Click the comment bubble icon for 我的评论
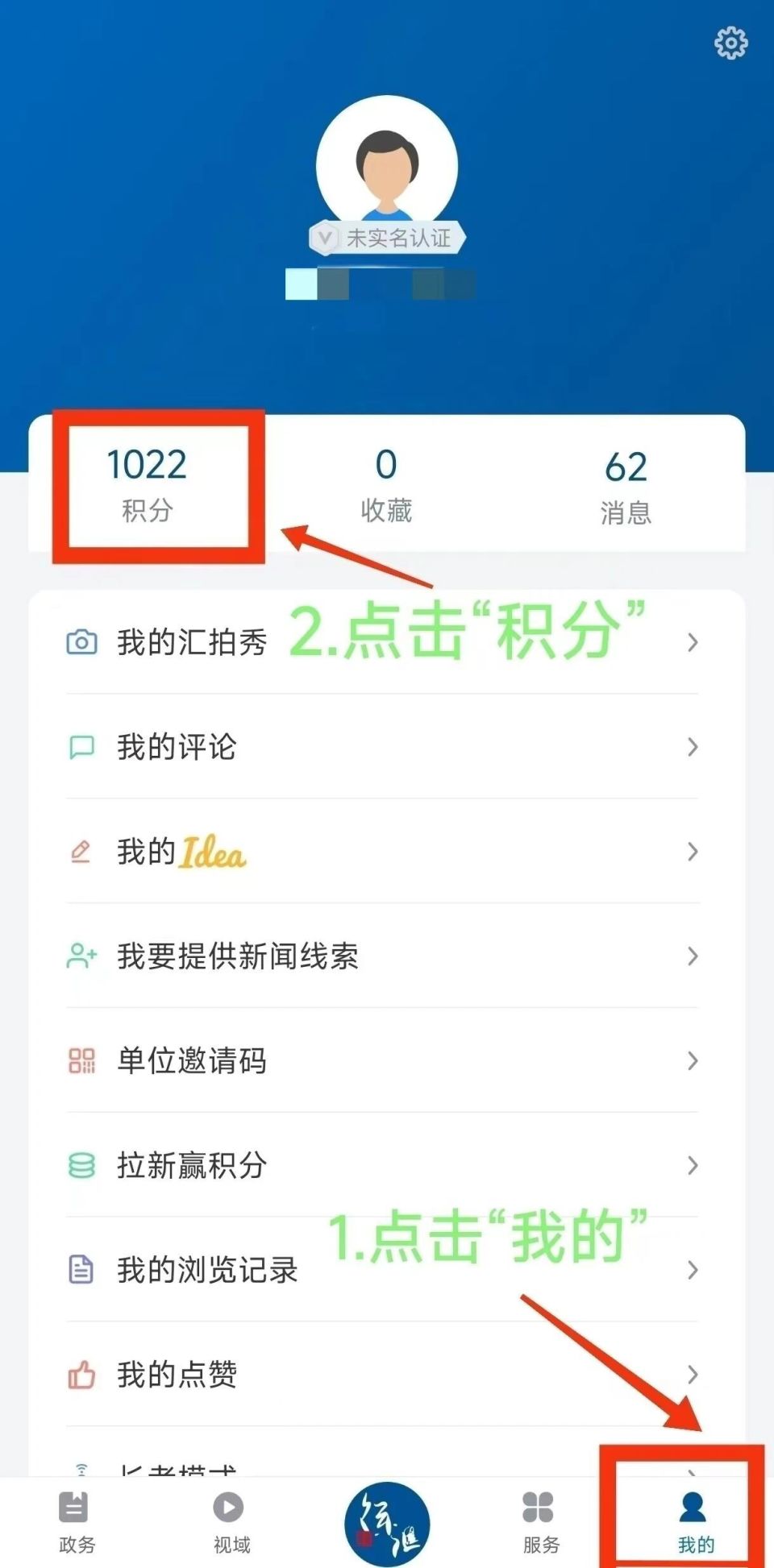774x1568 pixels. (x=82, y=747)
